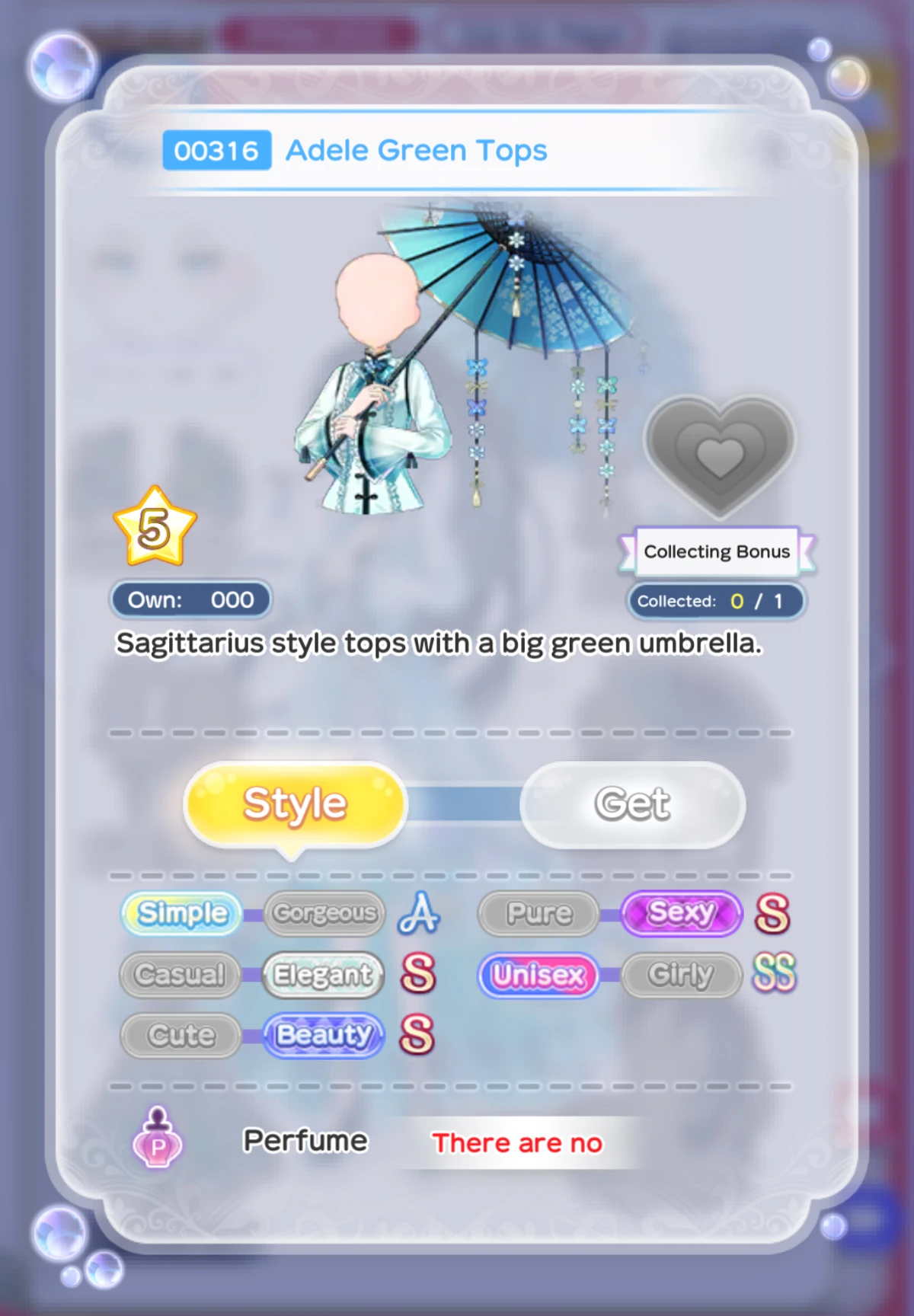
Task: Tap the Perfume bottle icon
Action: (158, 1139)
